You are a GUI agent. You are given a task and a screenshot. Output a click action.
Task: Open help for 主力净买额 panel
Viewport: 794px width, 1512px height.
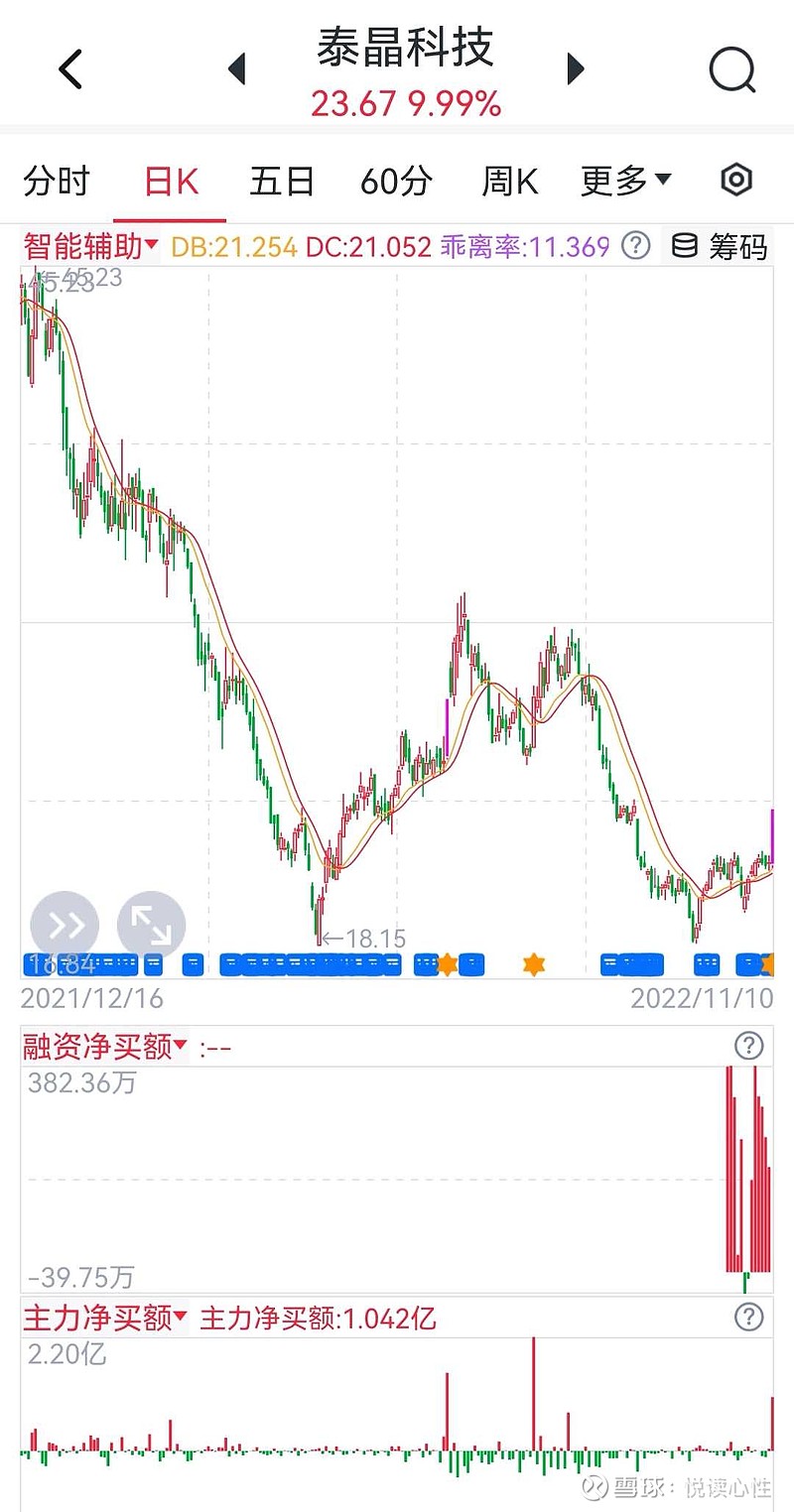point(748,1318)
